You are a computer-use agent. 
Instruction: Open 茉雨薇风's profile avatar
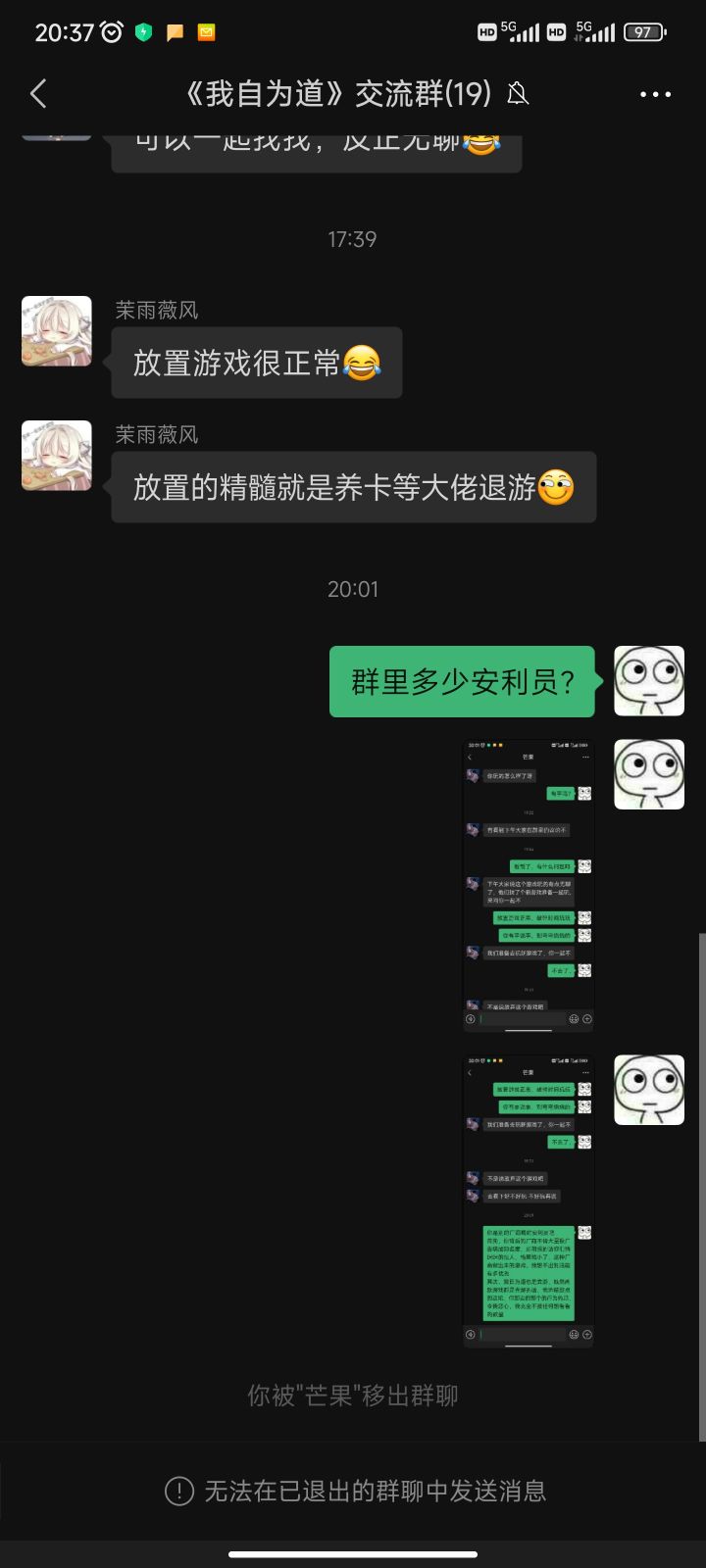56,330
